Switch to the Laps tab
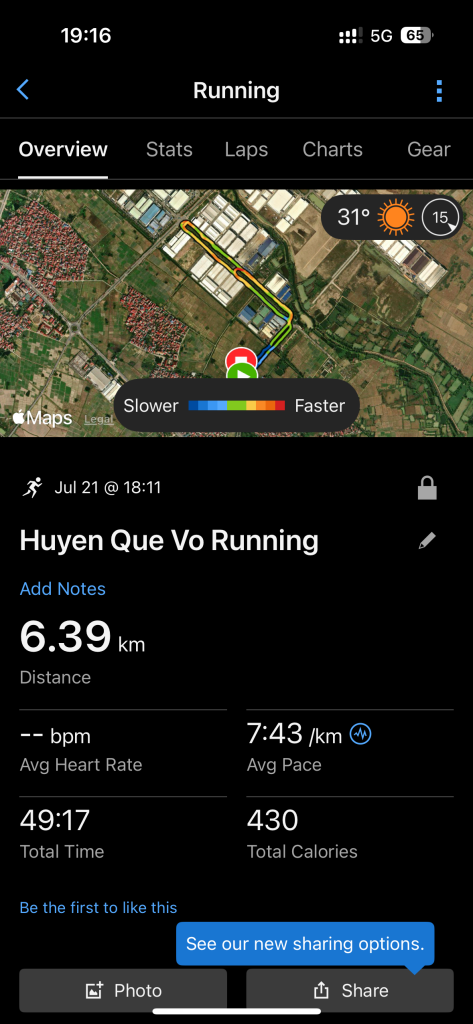The height and width of the screenshot is (1024, 473). [x=246, y=150]
